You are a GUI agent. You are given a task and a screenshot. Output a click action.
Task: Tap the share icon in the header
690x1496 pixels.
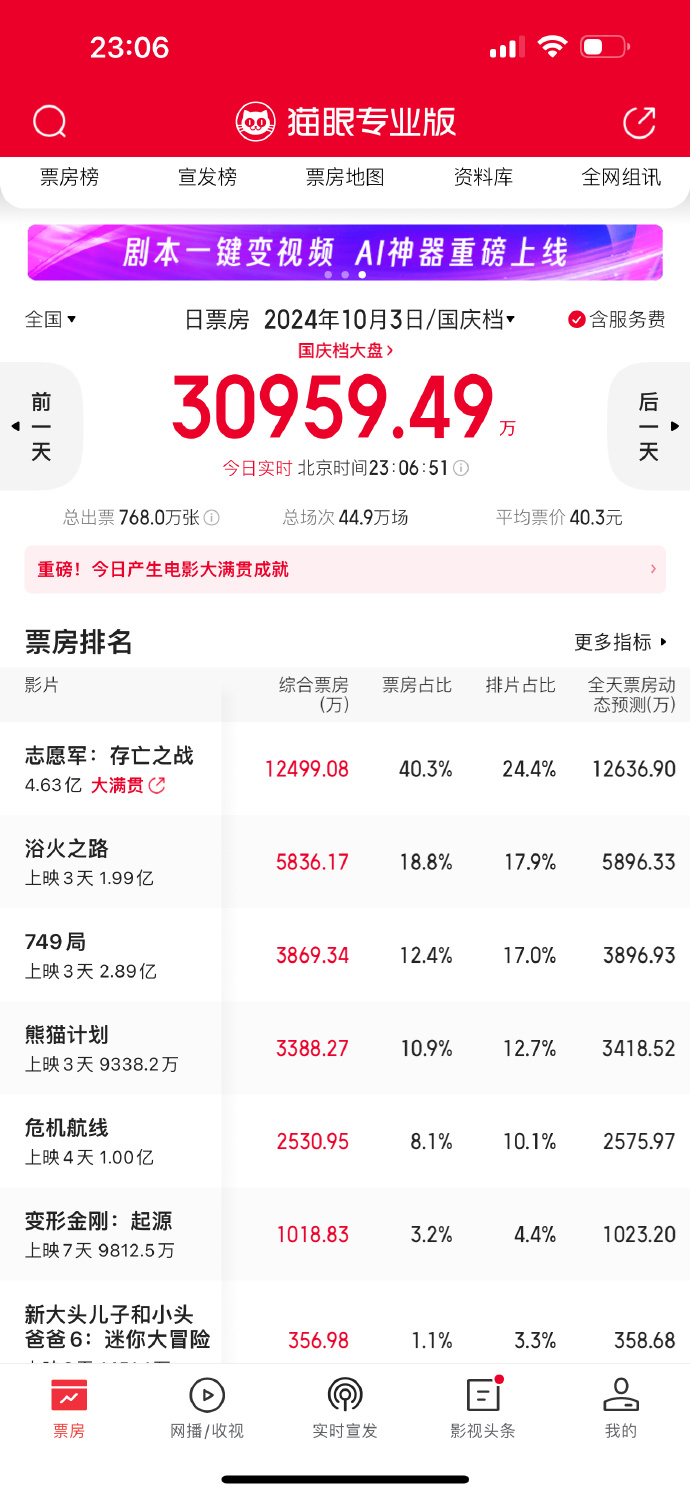point(639,122)
